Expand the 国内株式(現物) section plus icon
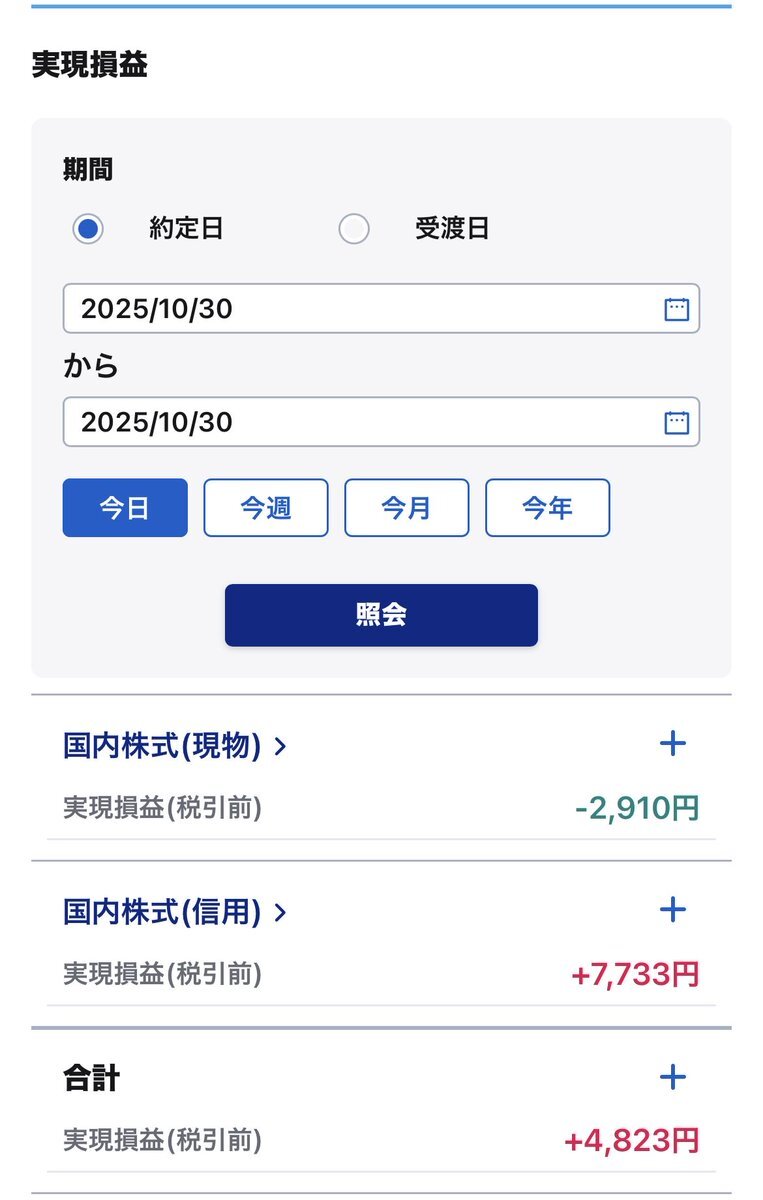Viewport: 763px width, 1200px height. [x=673, y=744]
